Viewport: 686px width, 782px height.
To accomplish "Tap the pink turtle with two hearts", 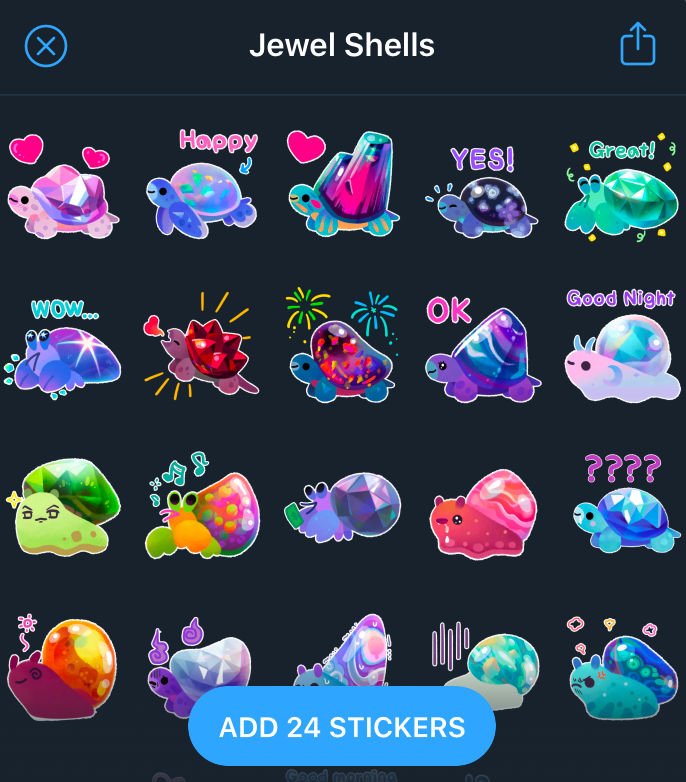I will 62,187.
